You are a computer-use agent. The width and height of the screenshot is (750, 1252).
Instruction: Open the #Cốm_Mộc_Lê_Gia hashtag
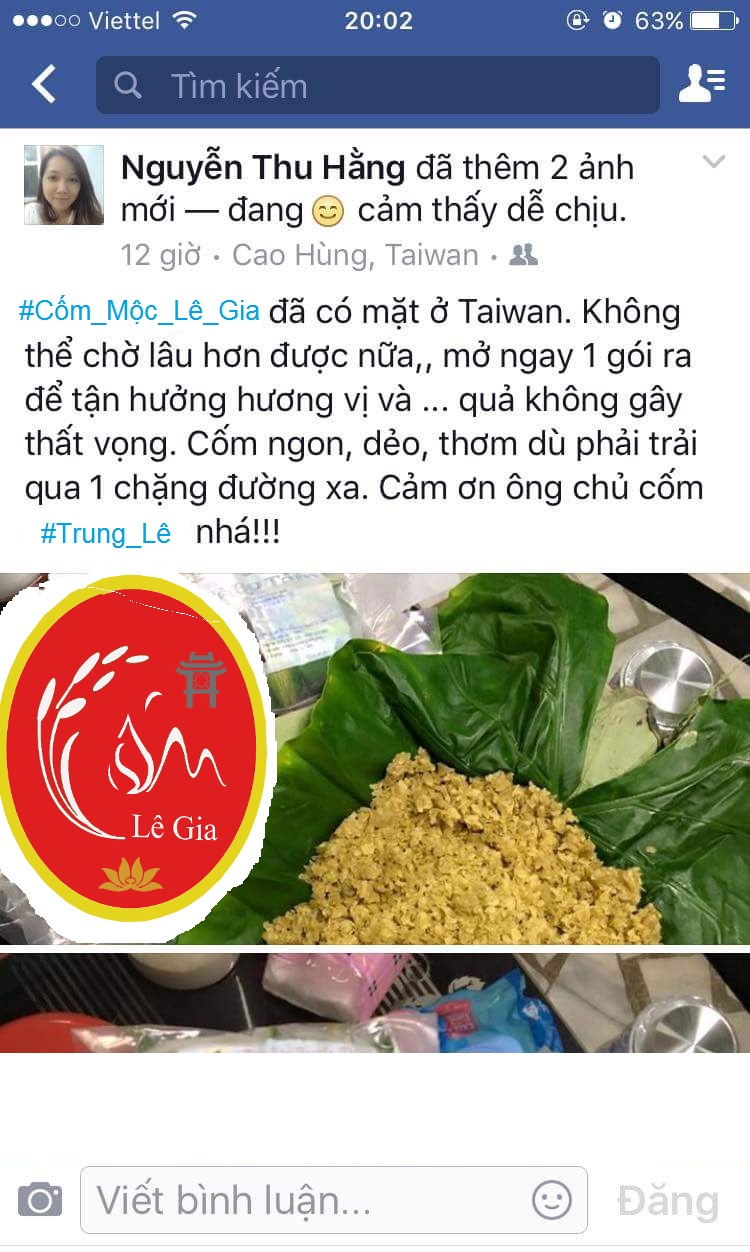click(x=139, y=311)
